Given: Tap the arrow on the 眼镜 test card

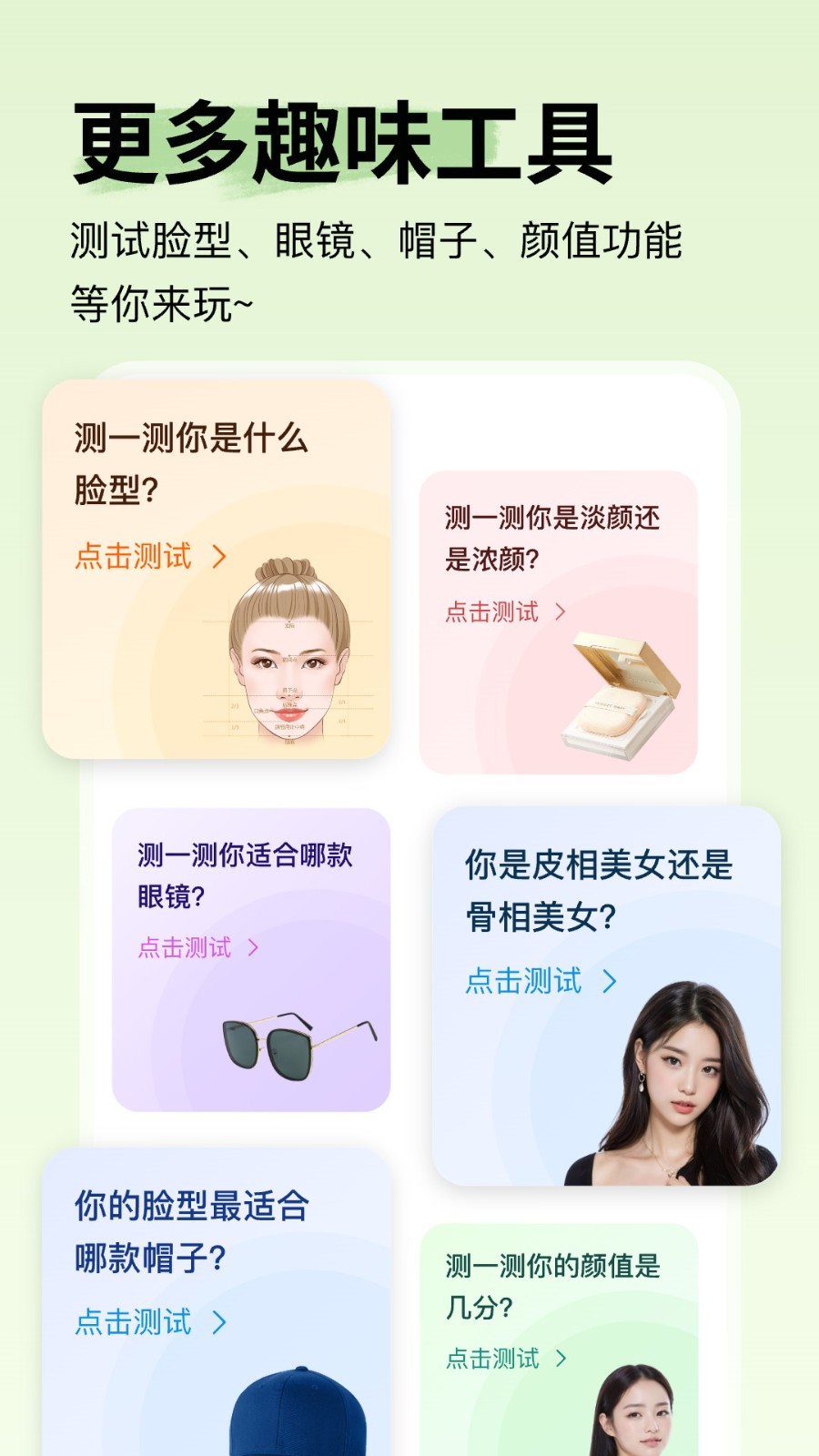Looking at the screenshot, I should click(253, 946).
